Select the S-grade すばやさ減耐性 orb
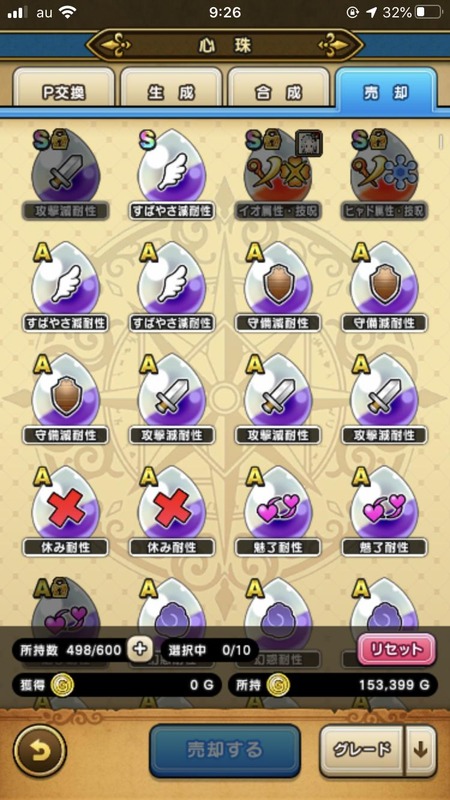 point(172,174)
